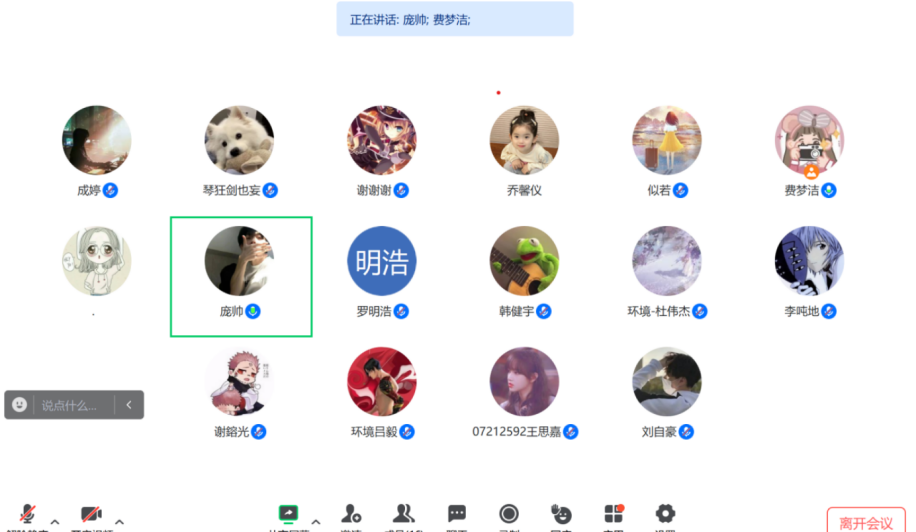Open meeting settings gear
Screen dimensions: 916x532
tap(665, 515)
